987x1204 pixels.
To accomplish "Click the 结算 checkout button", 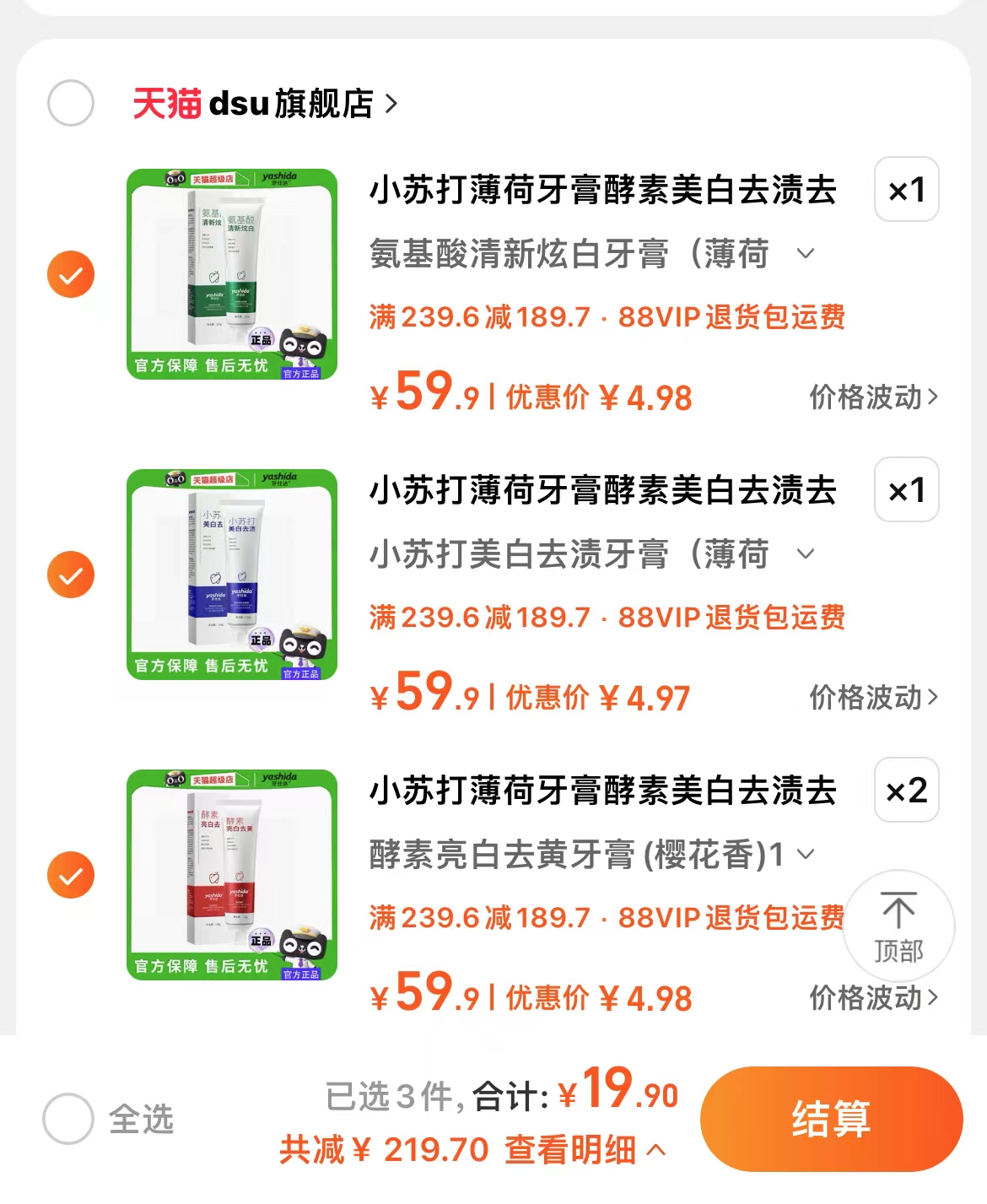I will click(830, 1120).
